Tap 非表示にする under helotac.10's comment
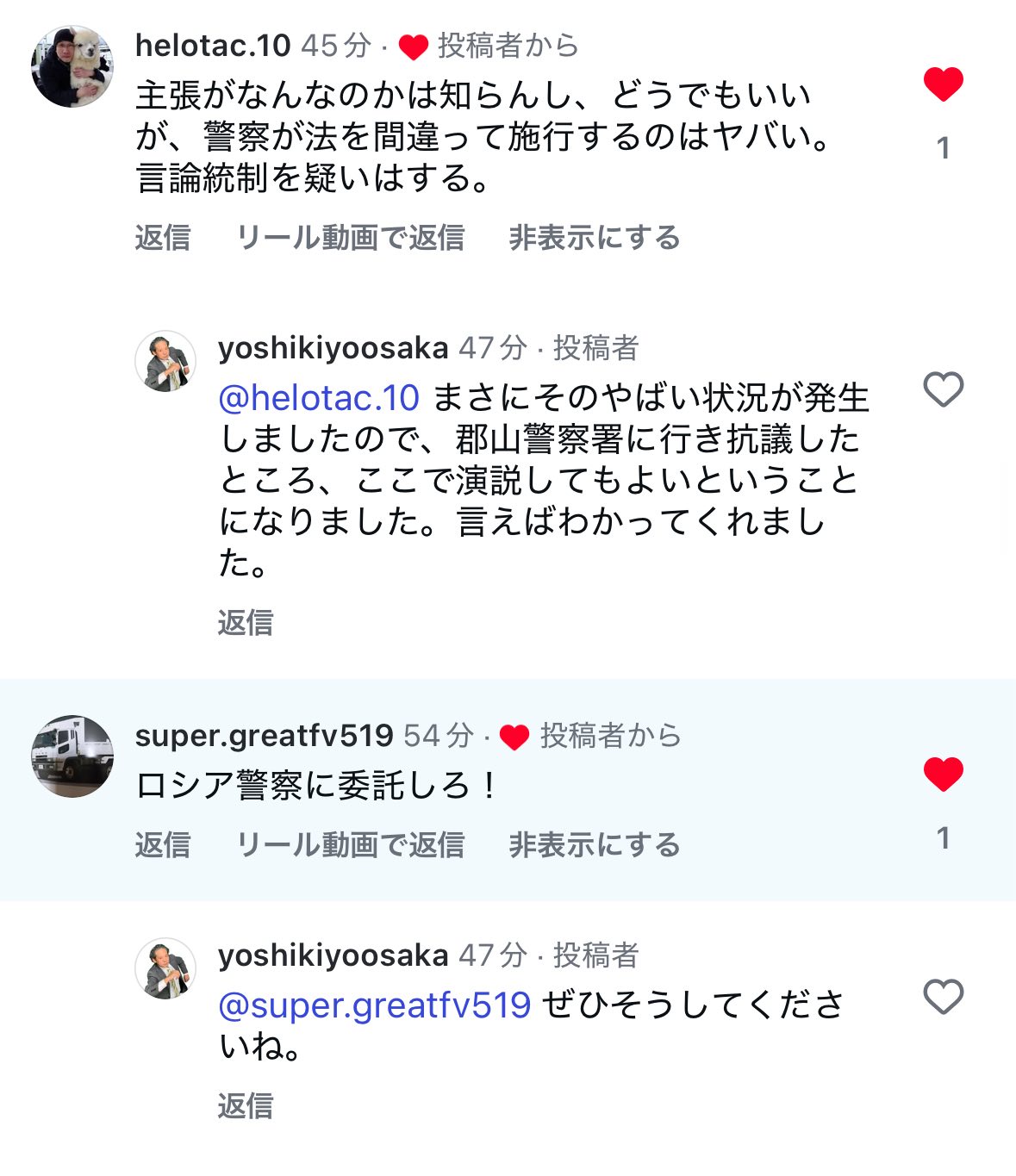This screenshot has width=1016, height=1176. [594, 238]
